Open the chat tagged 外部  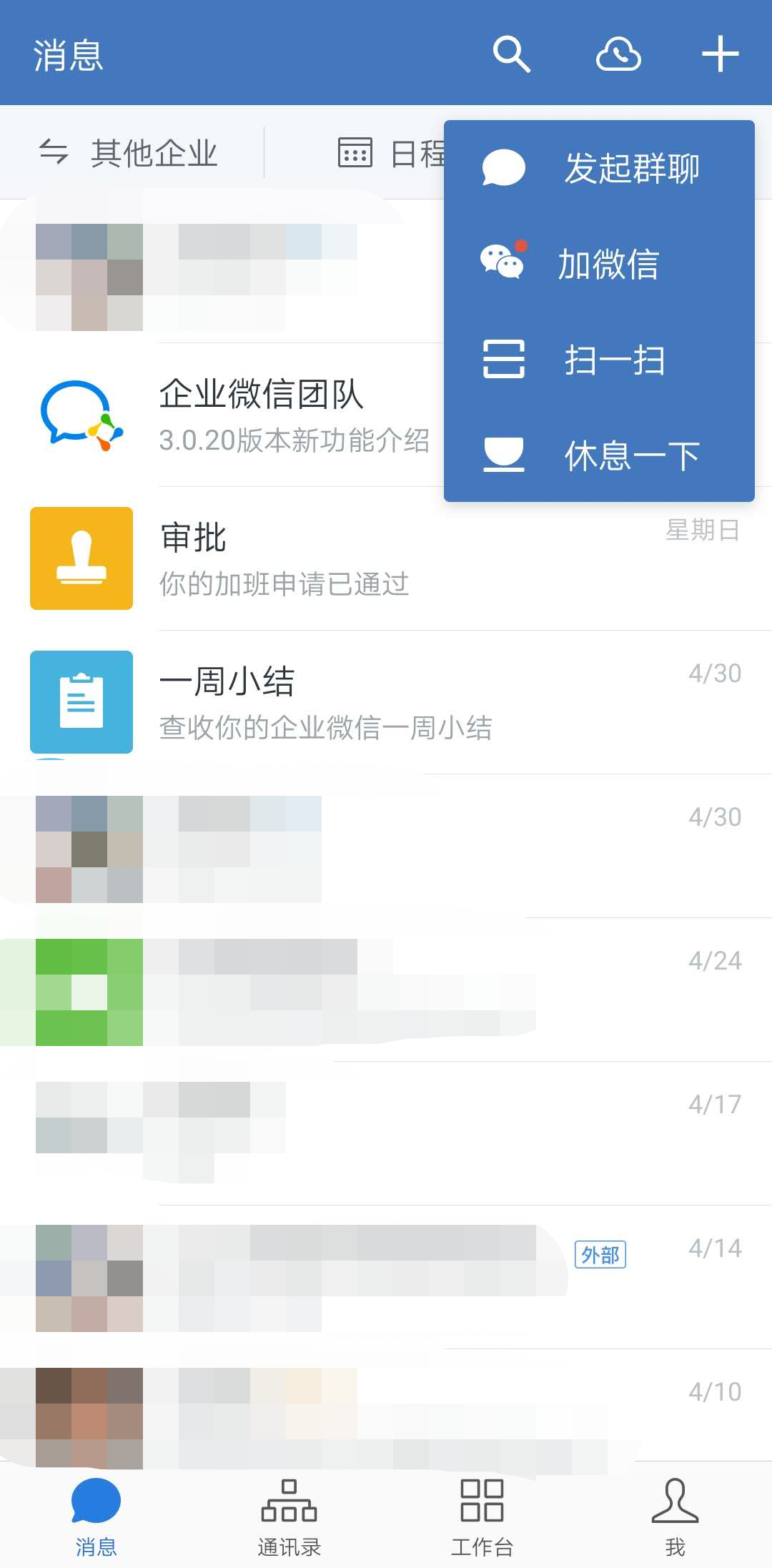coord(386,1277)
